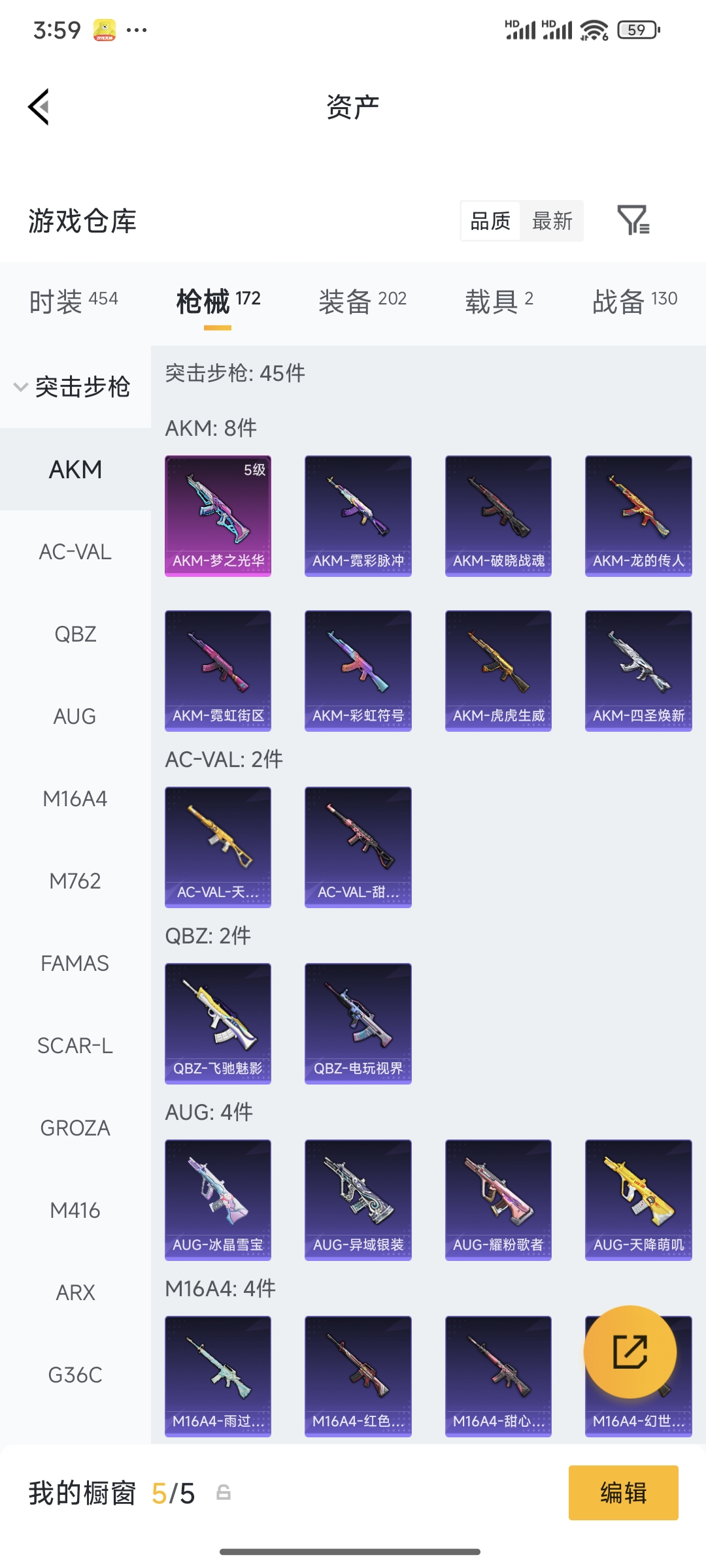View the AUG-冰晶雪宝 skin
Viewport: 706px width, 1568px height.
[x=218, y=1200]
